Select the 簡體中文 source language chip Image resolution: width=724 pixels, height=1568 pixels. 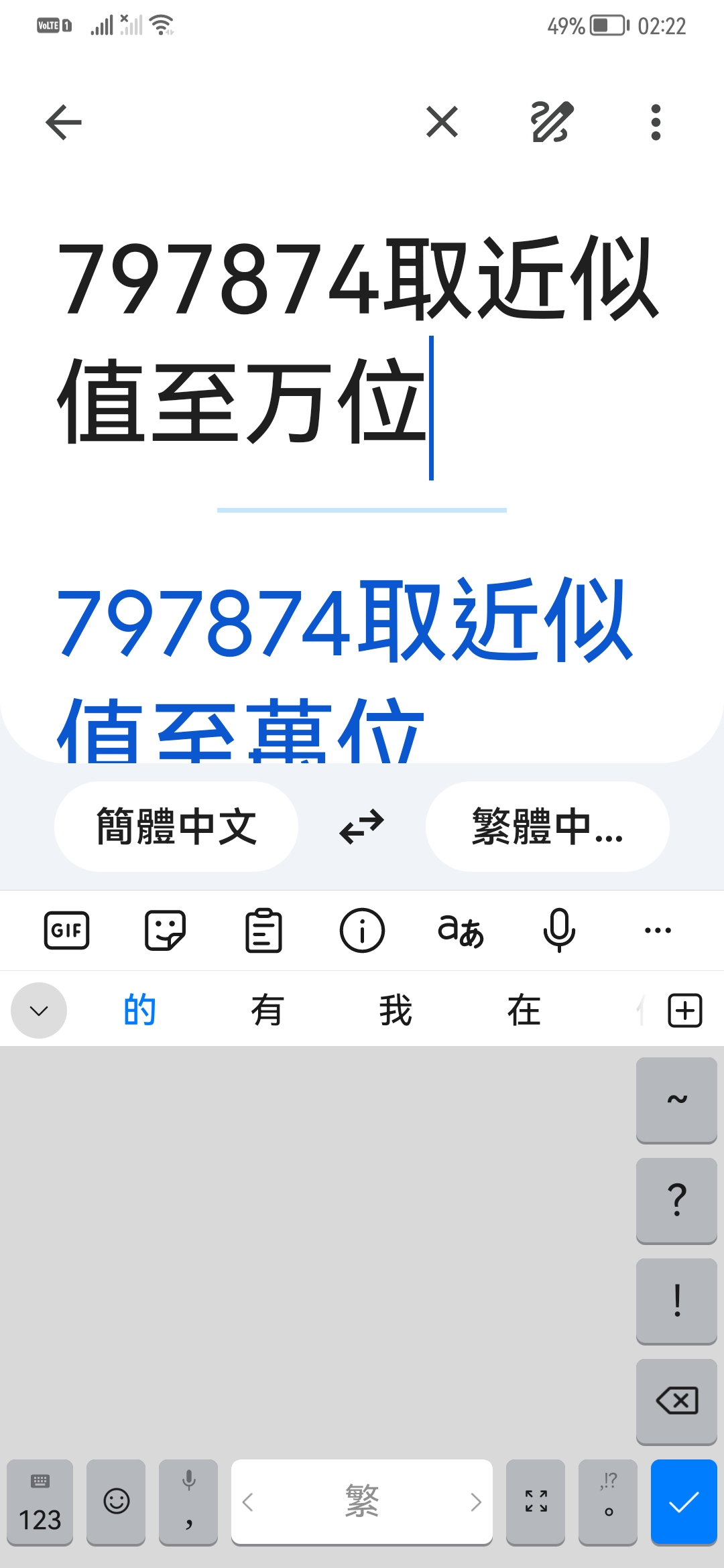(x=176, y=826)
